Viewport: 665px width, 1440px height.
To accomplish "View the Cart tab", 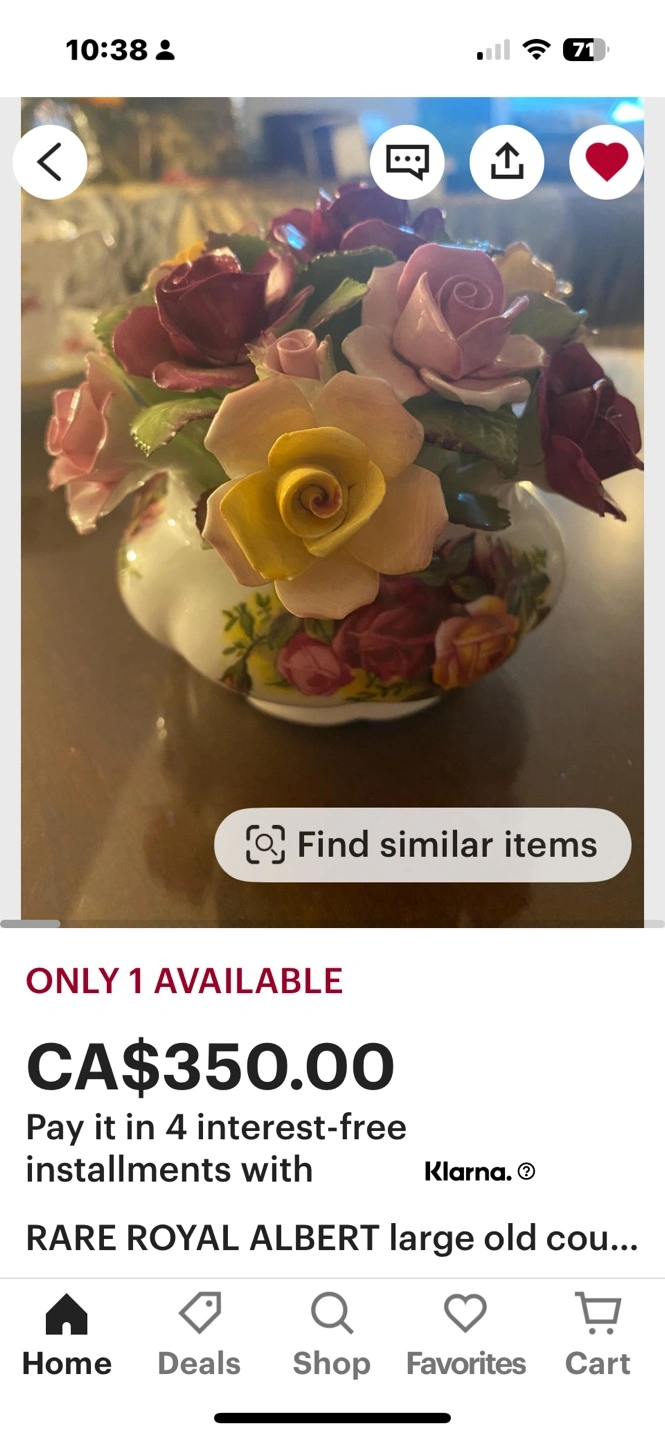I will pos(598,1335).
